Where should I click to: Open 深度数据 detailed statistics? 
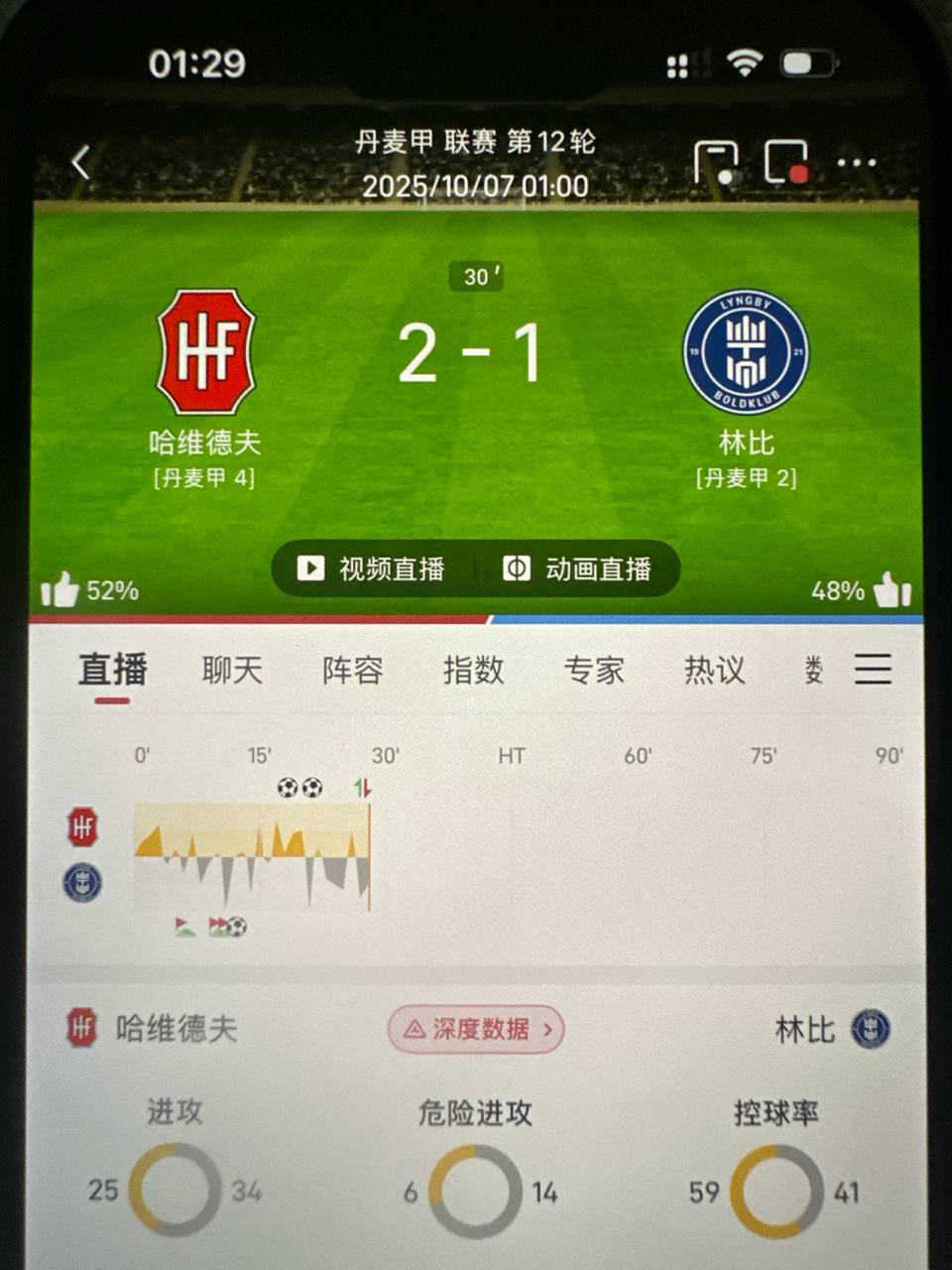(476, 1029)
